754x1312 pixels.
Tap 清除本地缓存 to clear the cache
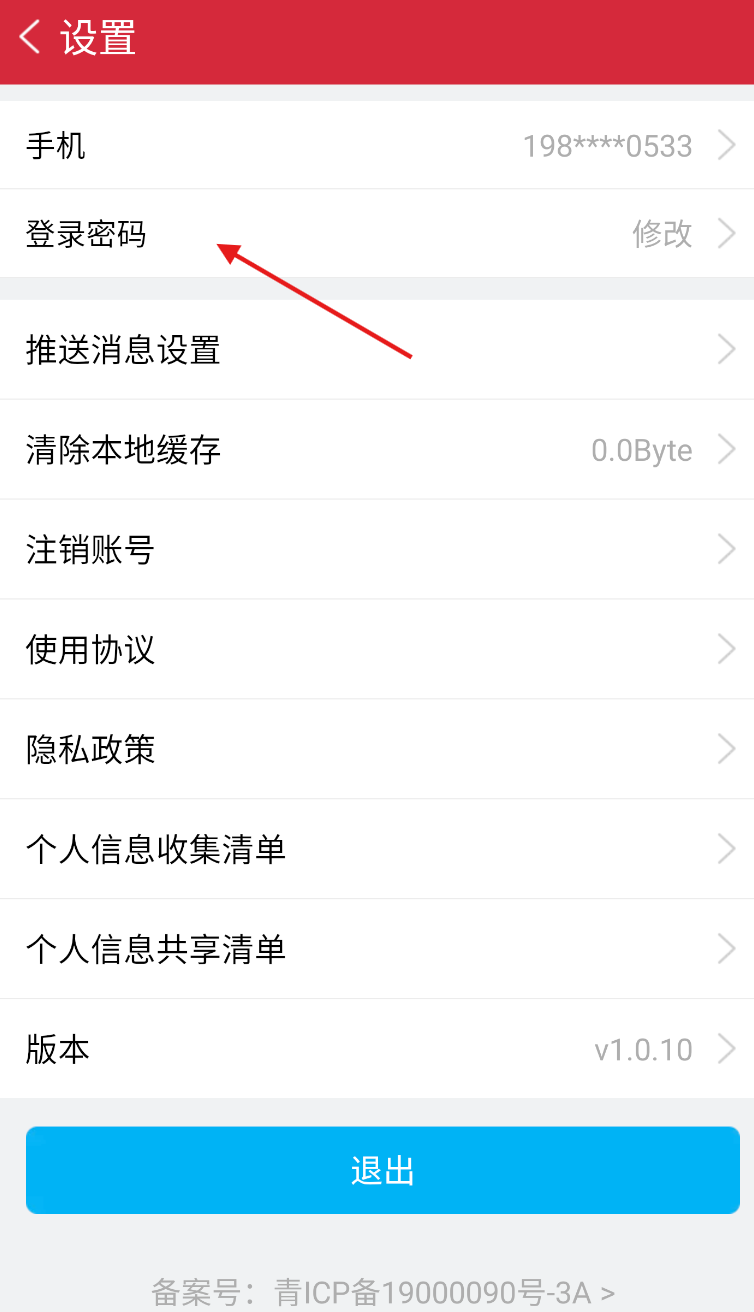[377, 449]
